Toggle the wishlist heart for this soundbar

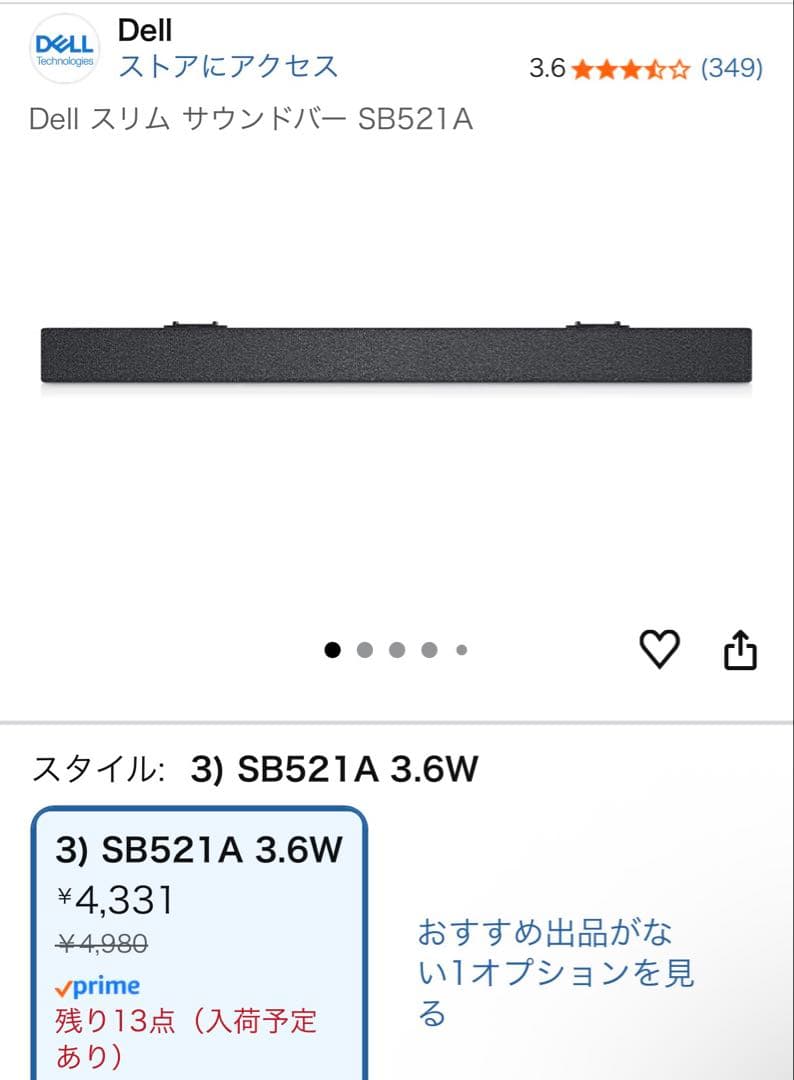coord(659,649)
